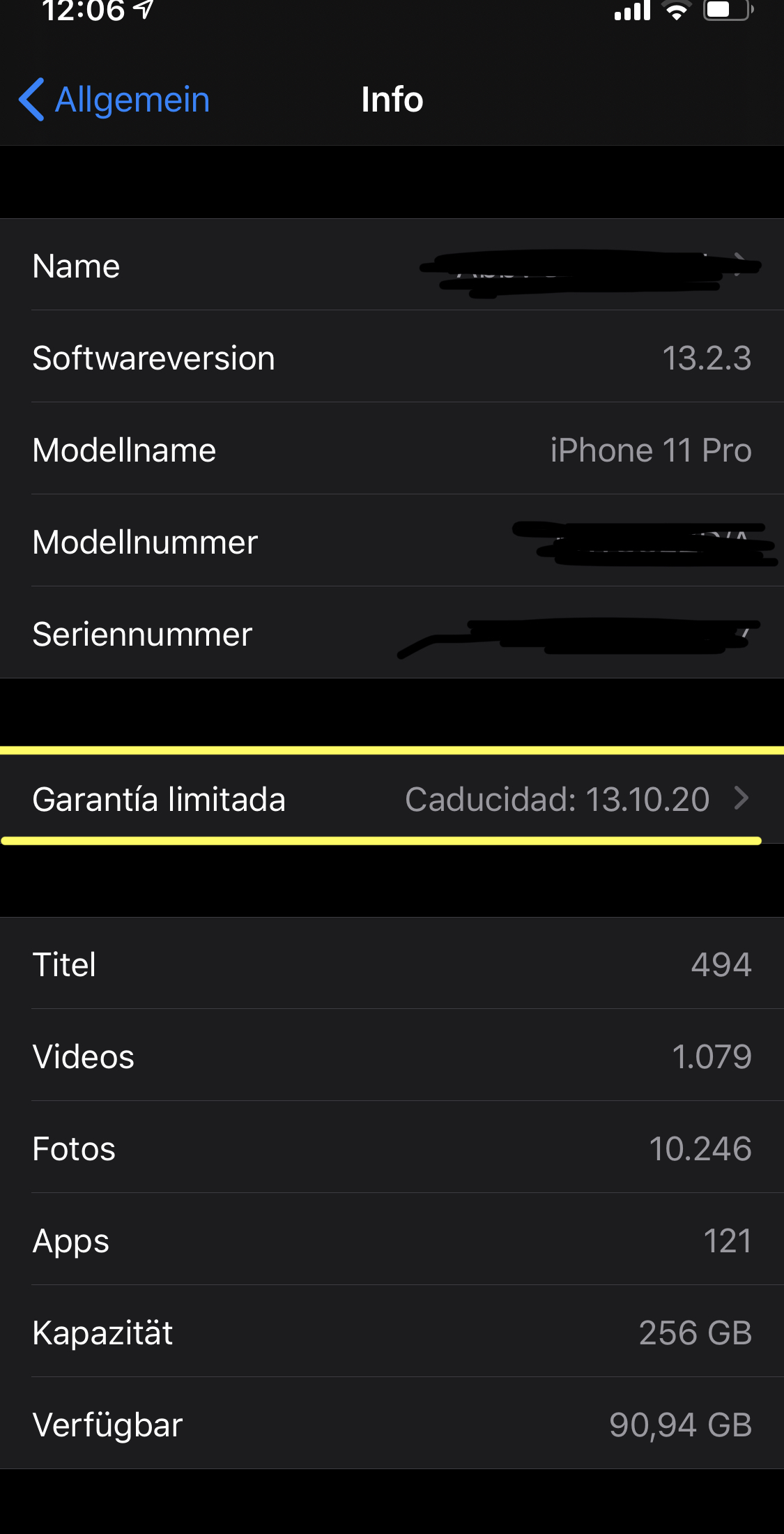Go back to Allgemein settings
The image size is (784, 1534).
pos(115,100)
